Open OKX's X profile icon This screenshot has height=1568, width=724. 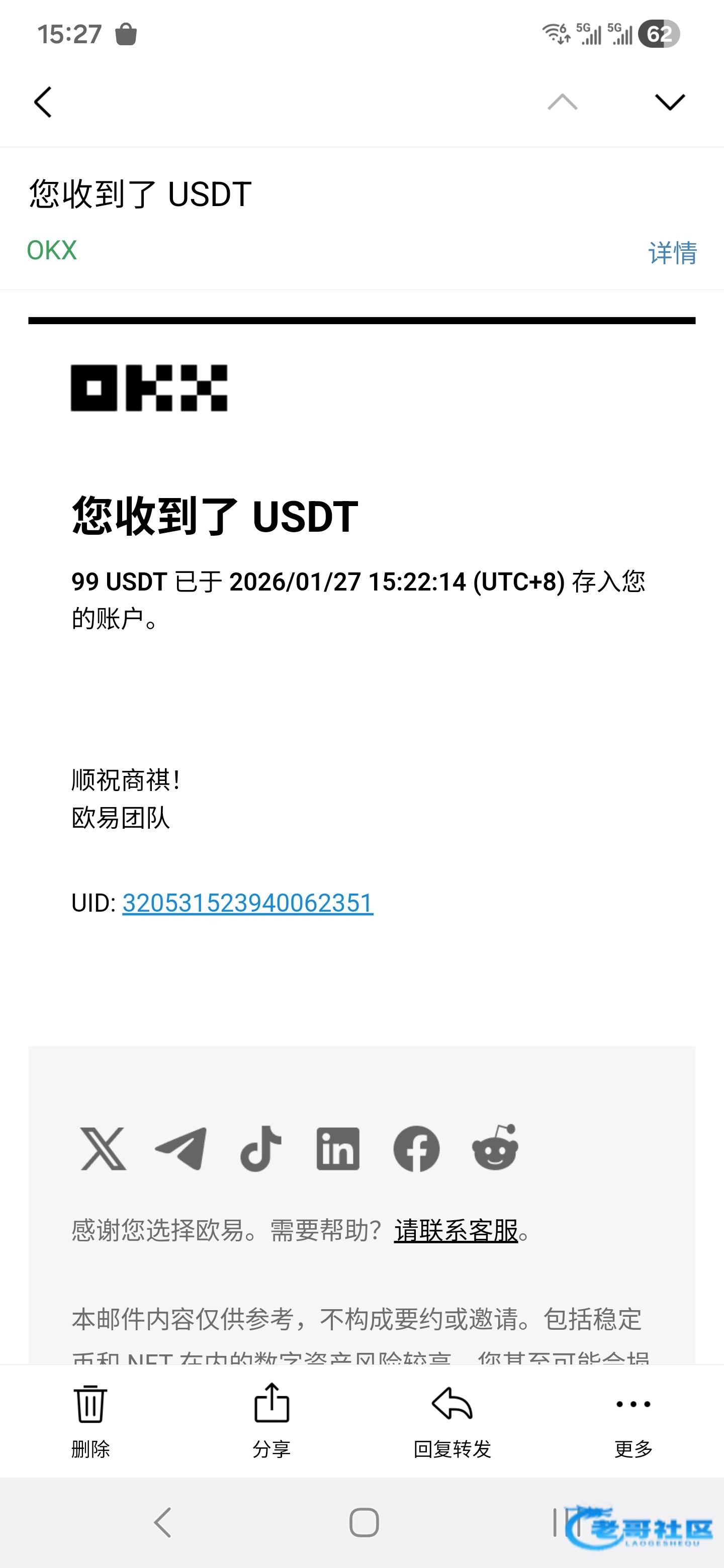104,1148
